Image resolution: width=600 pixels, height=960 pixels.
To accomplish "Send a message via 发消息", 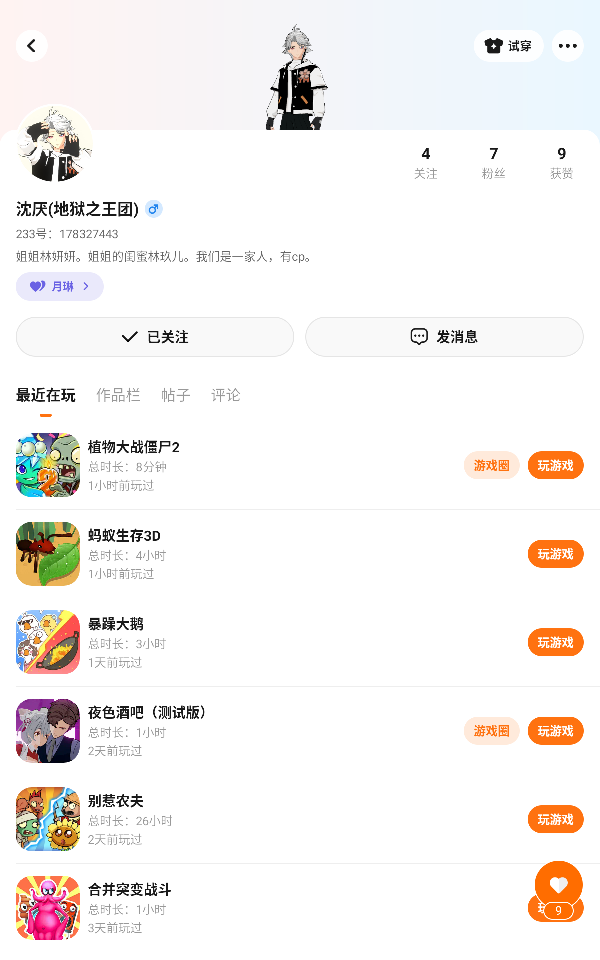I will 444,337.
